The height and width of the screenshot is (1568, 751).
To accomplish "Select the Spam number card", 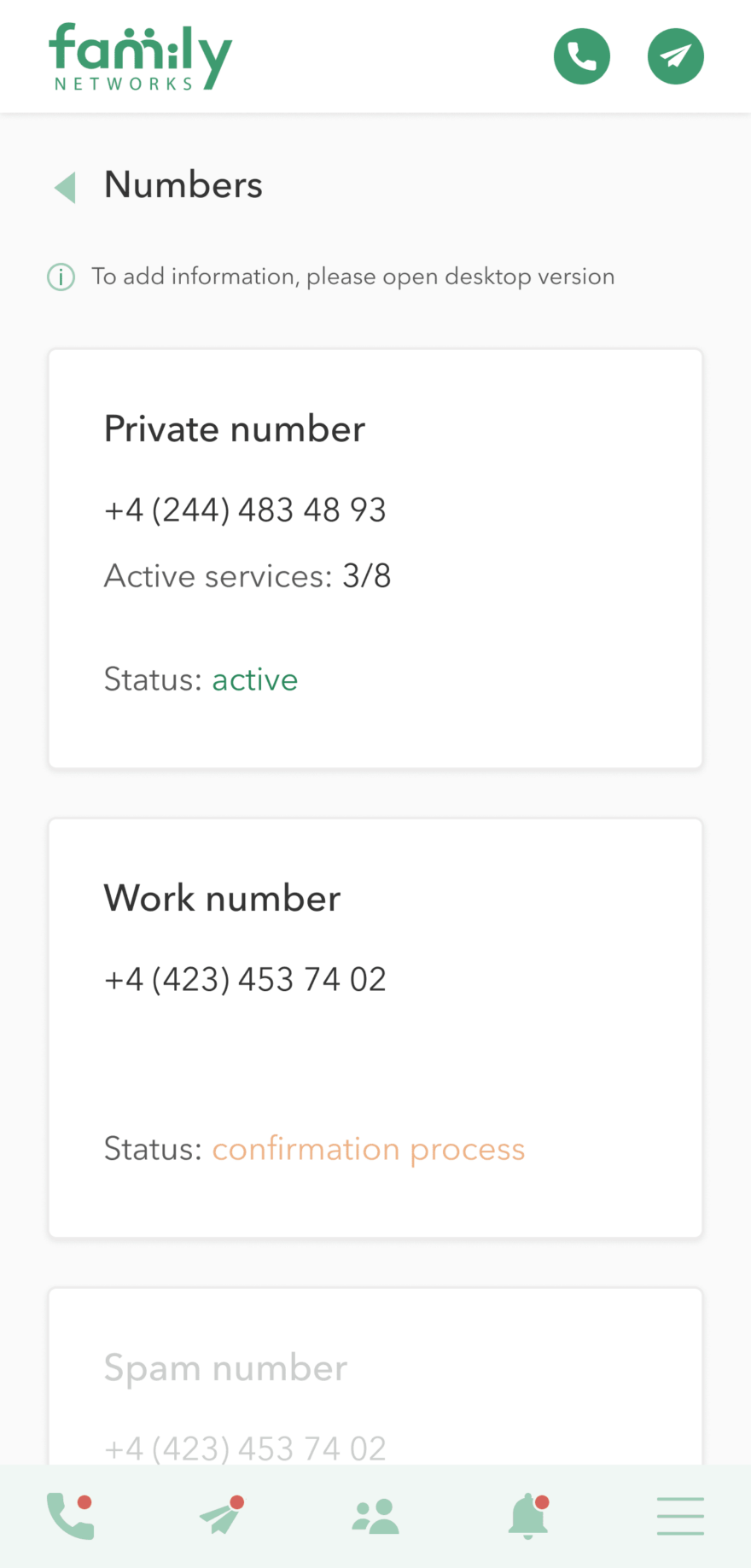I will 375,1376.
